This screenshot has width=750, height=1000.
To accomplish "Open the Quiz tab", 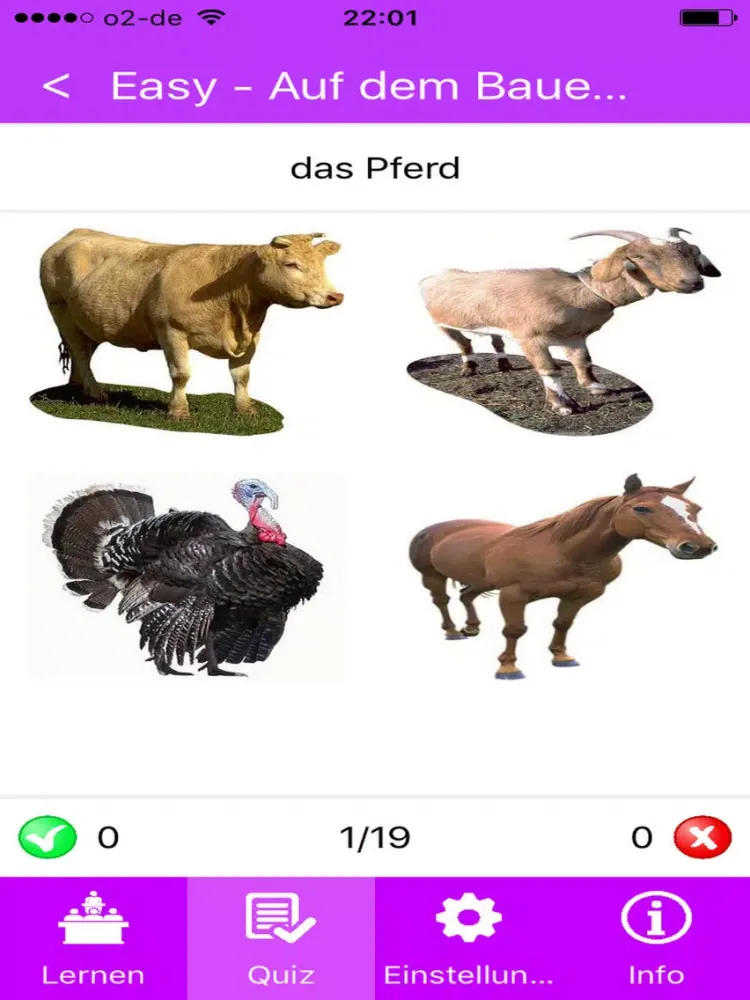I will point(281,938).
